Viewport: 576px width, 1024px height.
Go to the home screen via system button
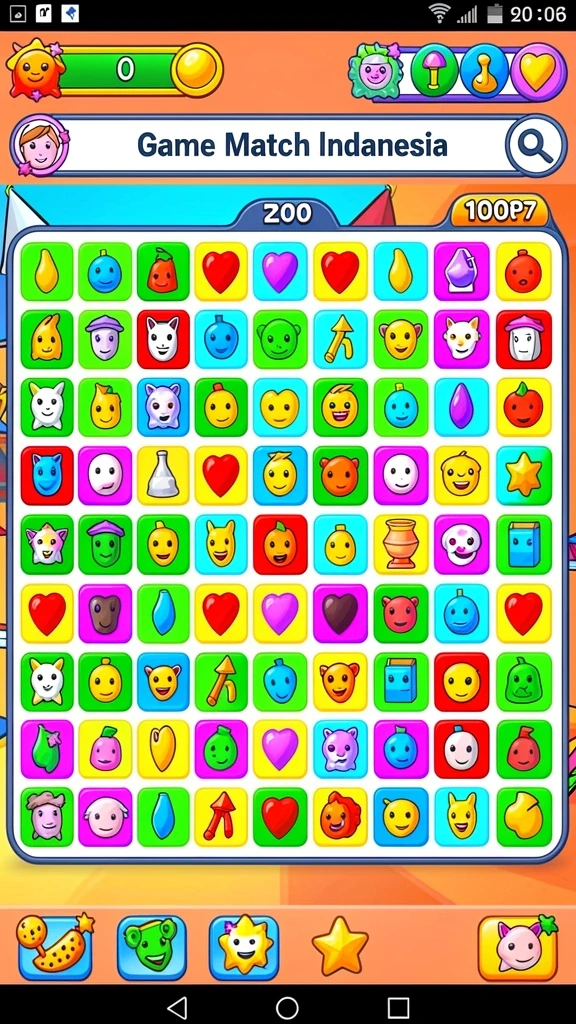point(287,1006)
